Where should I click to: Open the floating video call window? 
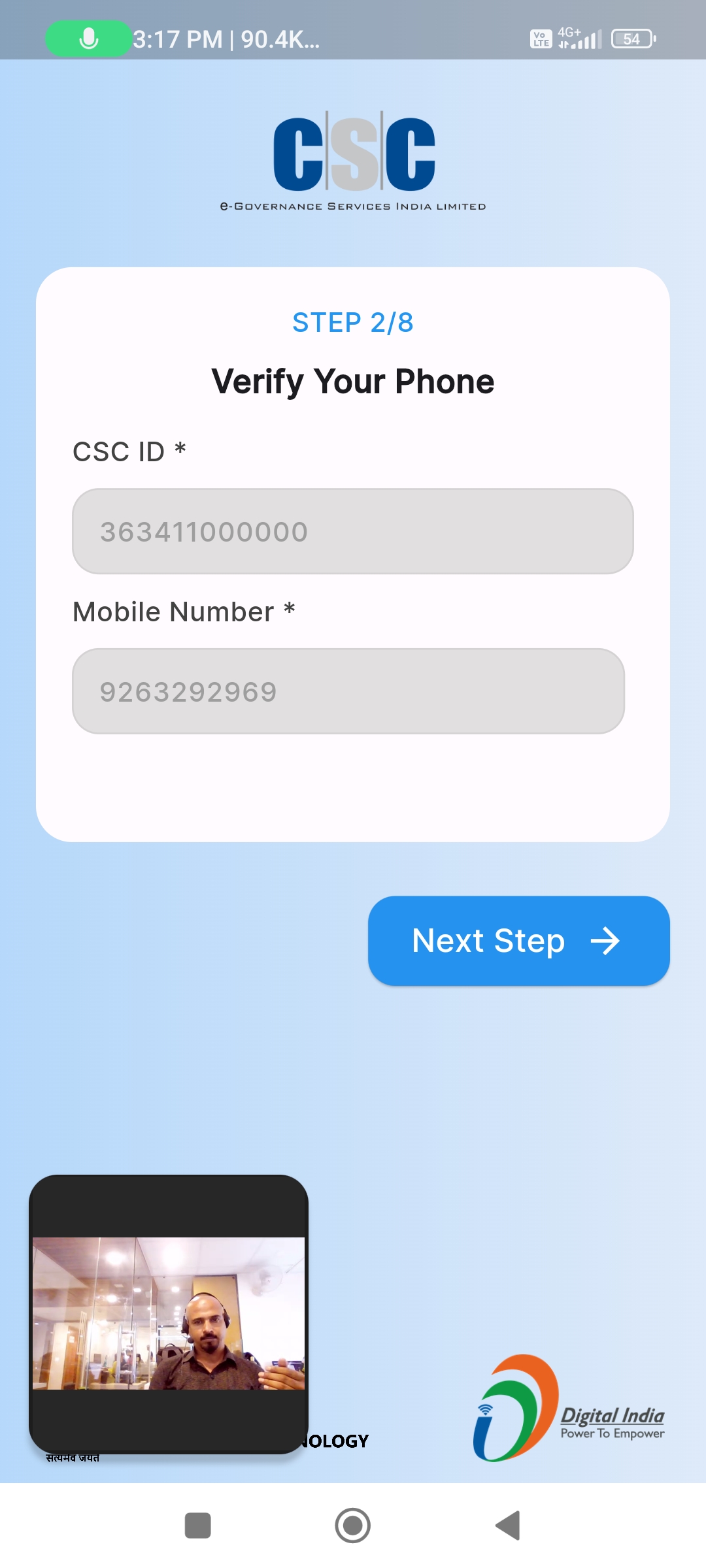click(x=169, y=1314)
